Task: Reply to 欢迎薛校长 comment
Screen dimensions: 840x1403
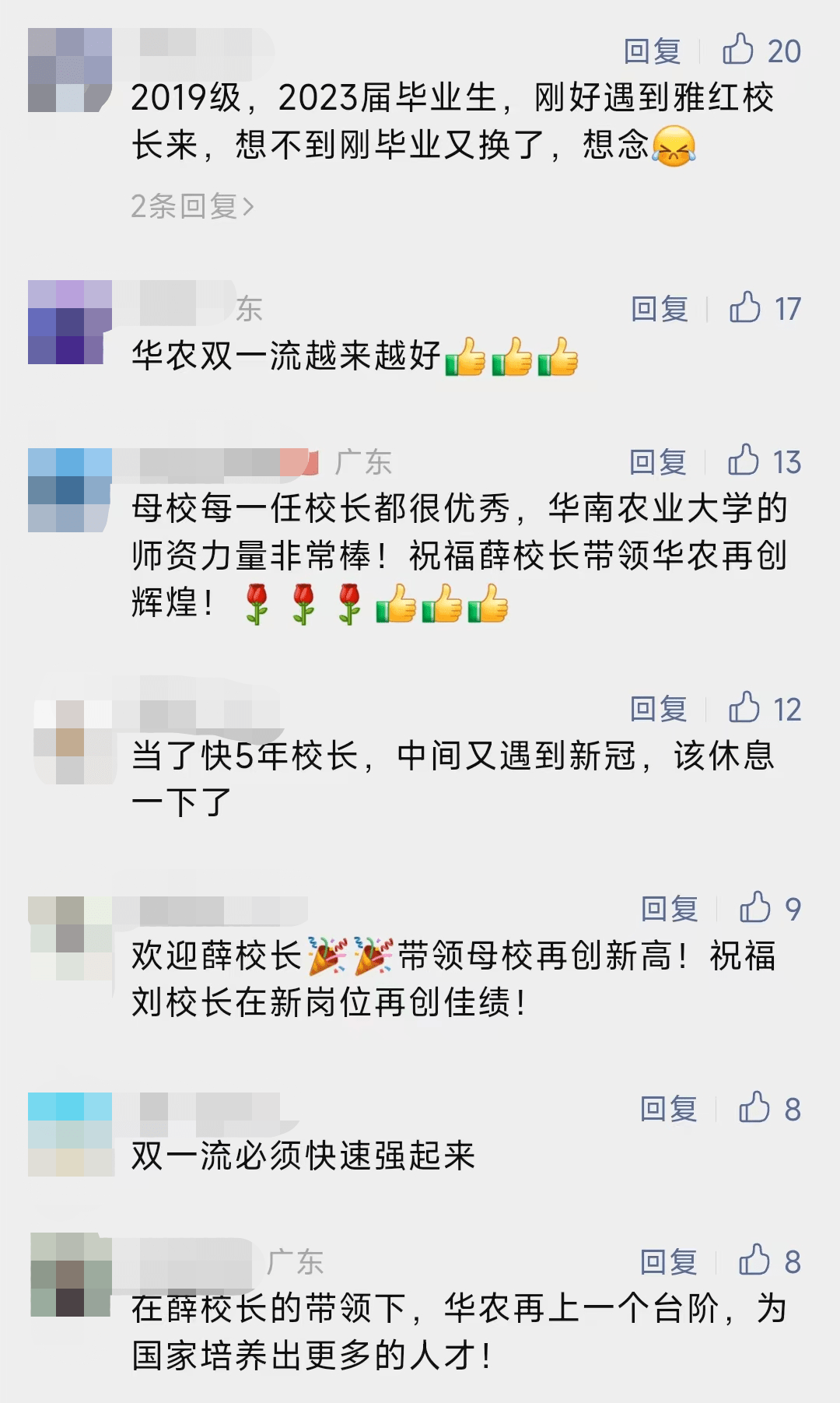Action: (669, 909)
